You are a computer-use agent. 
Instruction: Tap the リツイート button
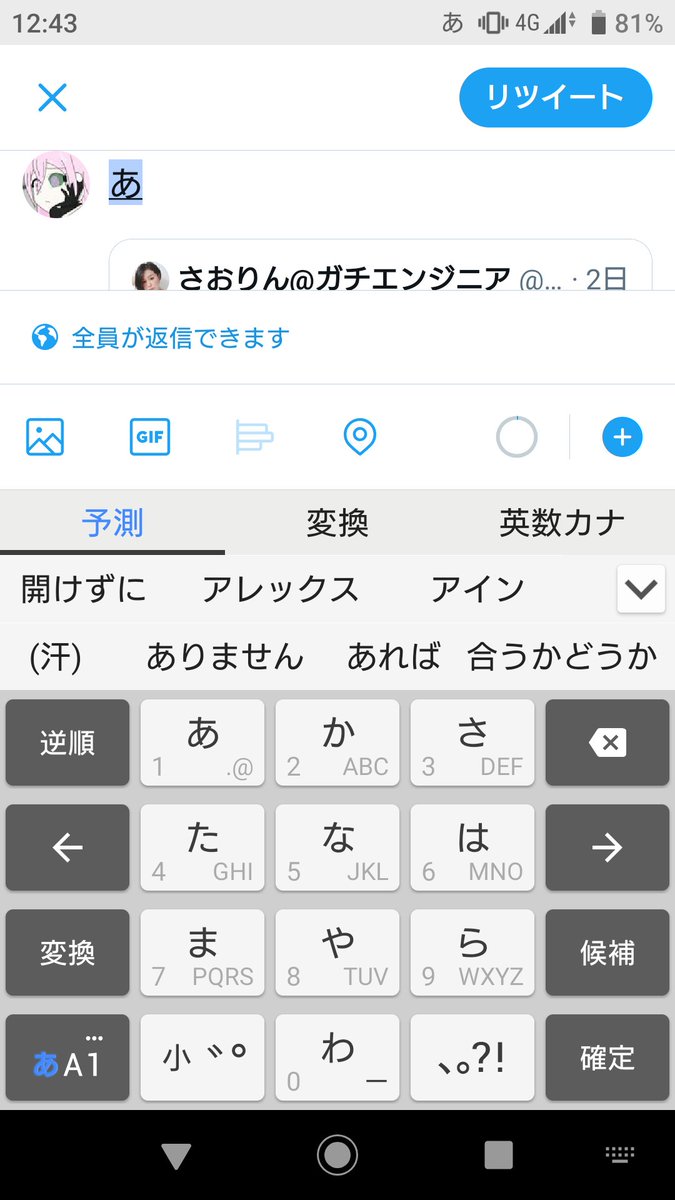tap(555, 97)
